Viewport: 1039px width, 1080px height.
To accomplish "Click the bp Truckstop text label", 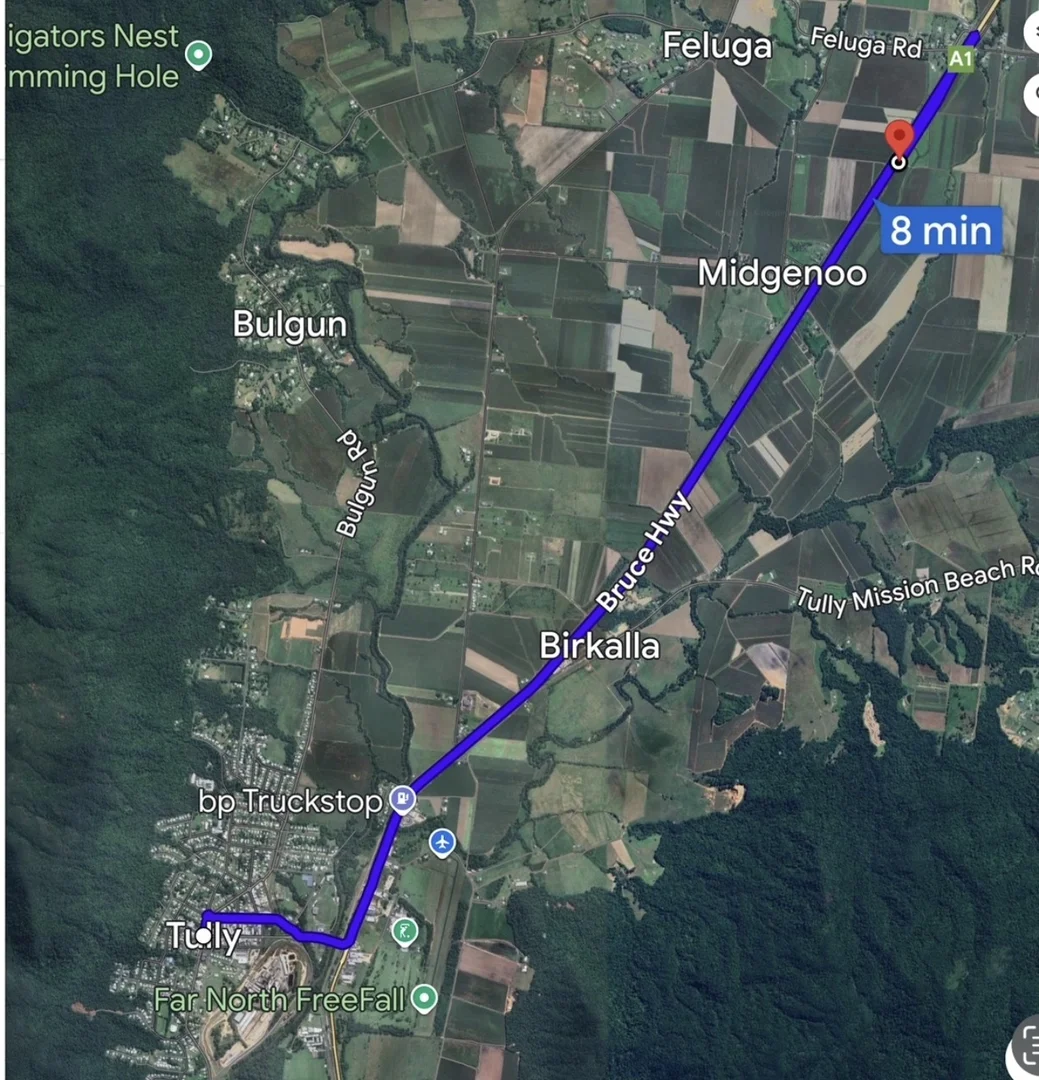I will click(291, 801).
